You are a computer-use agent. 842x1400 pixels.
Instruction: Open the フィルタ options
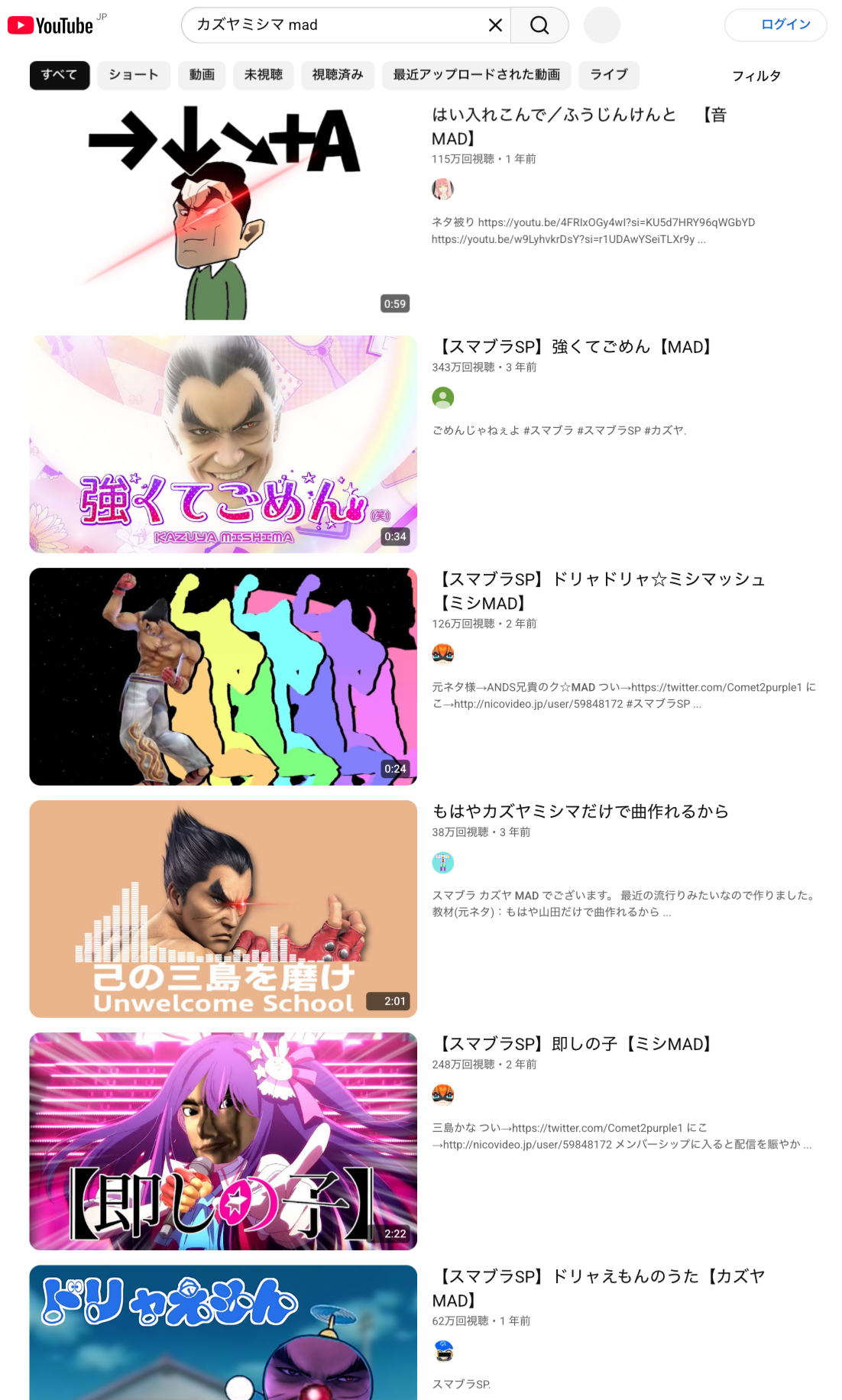tap(756, 76)
